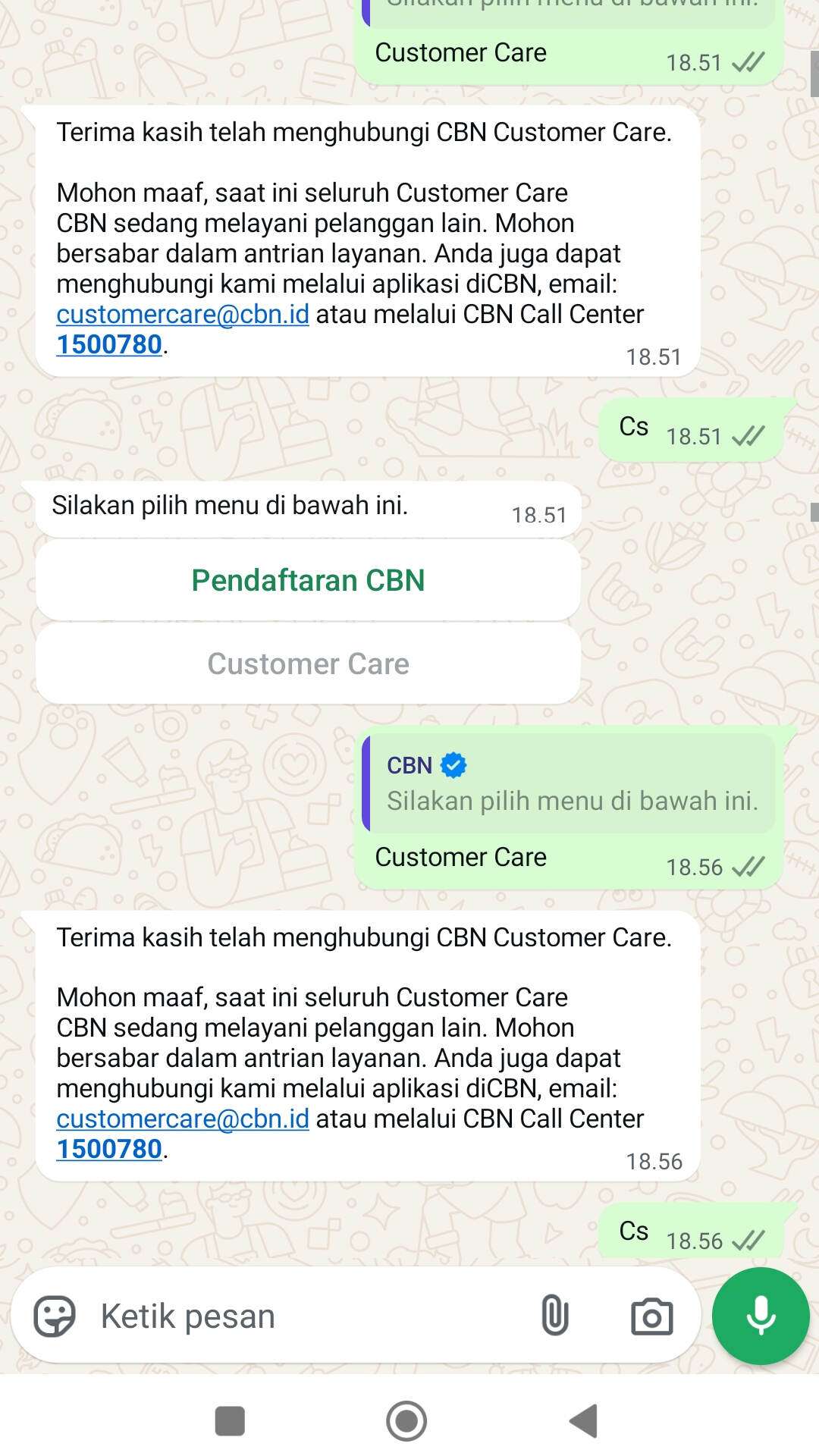Go to the home screen
This screenshot has width=819, height=1456.
406,1420
